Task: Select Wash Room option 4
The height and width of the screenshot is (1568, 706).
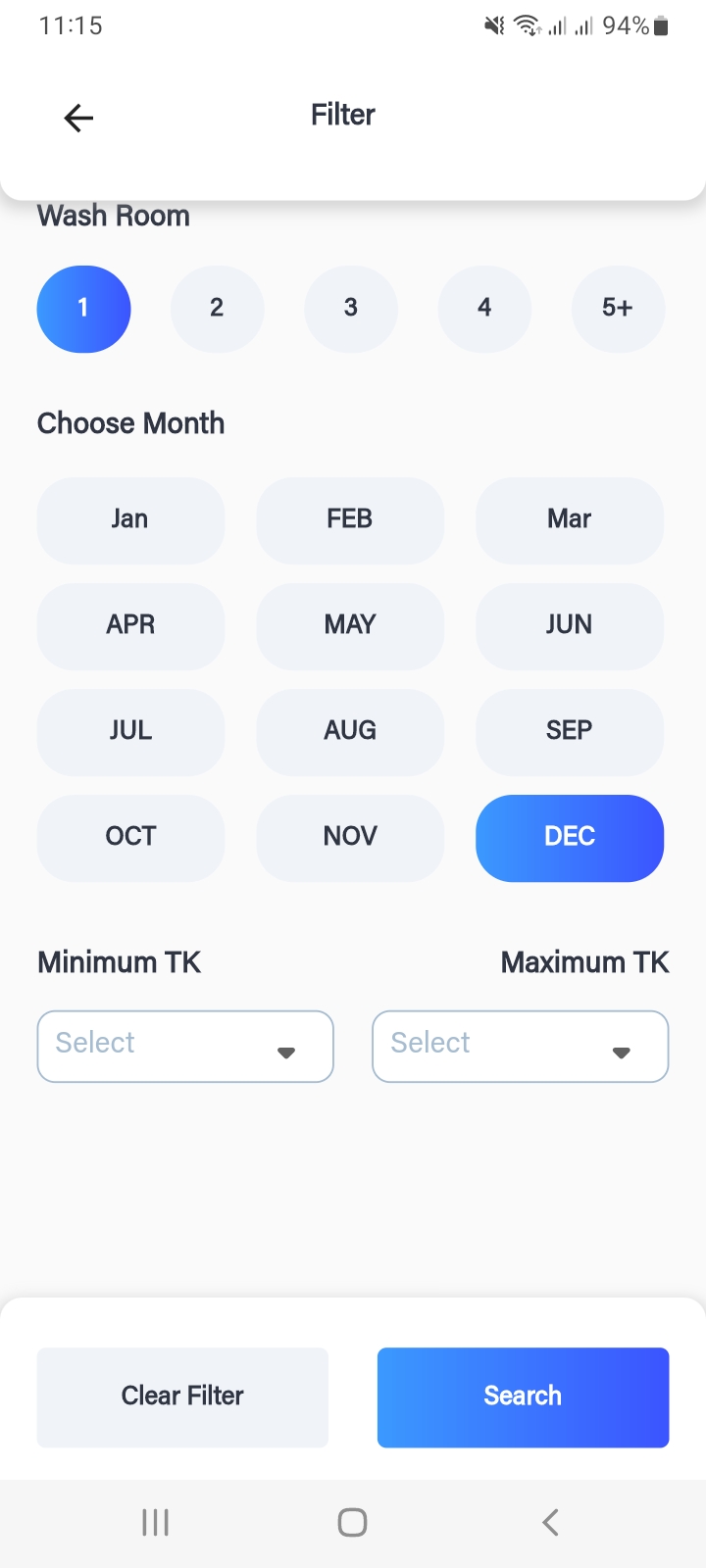Action: tap(484, 309)
